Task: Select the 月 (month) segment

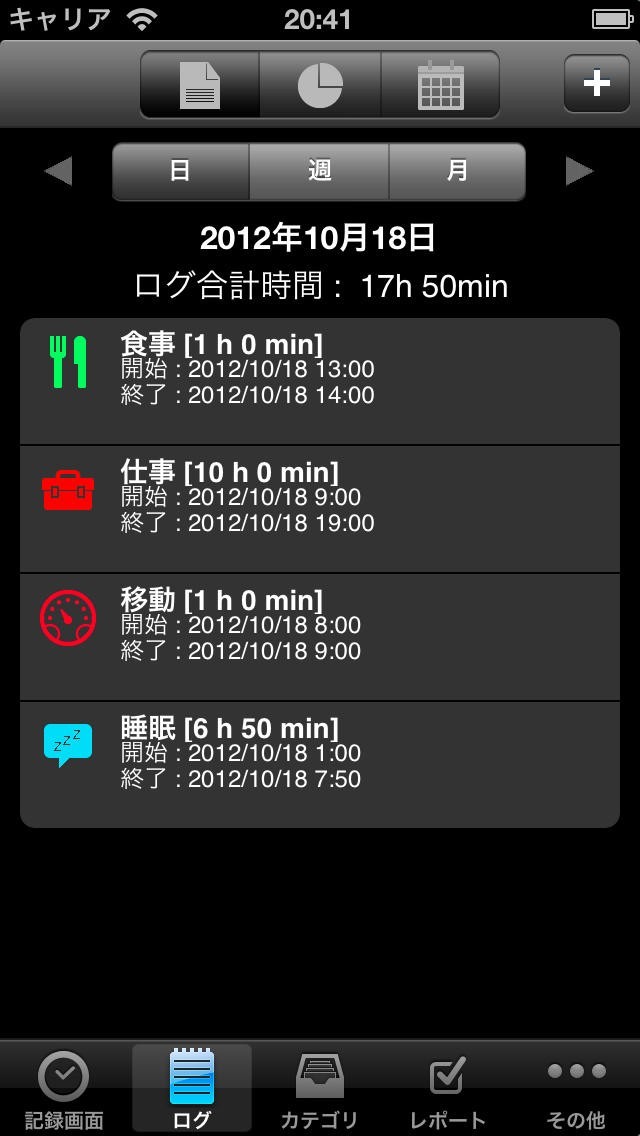Action: 457,171
